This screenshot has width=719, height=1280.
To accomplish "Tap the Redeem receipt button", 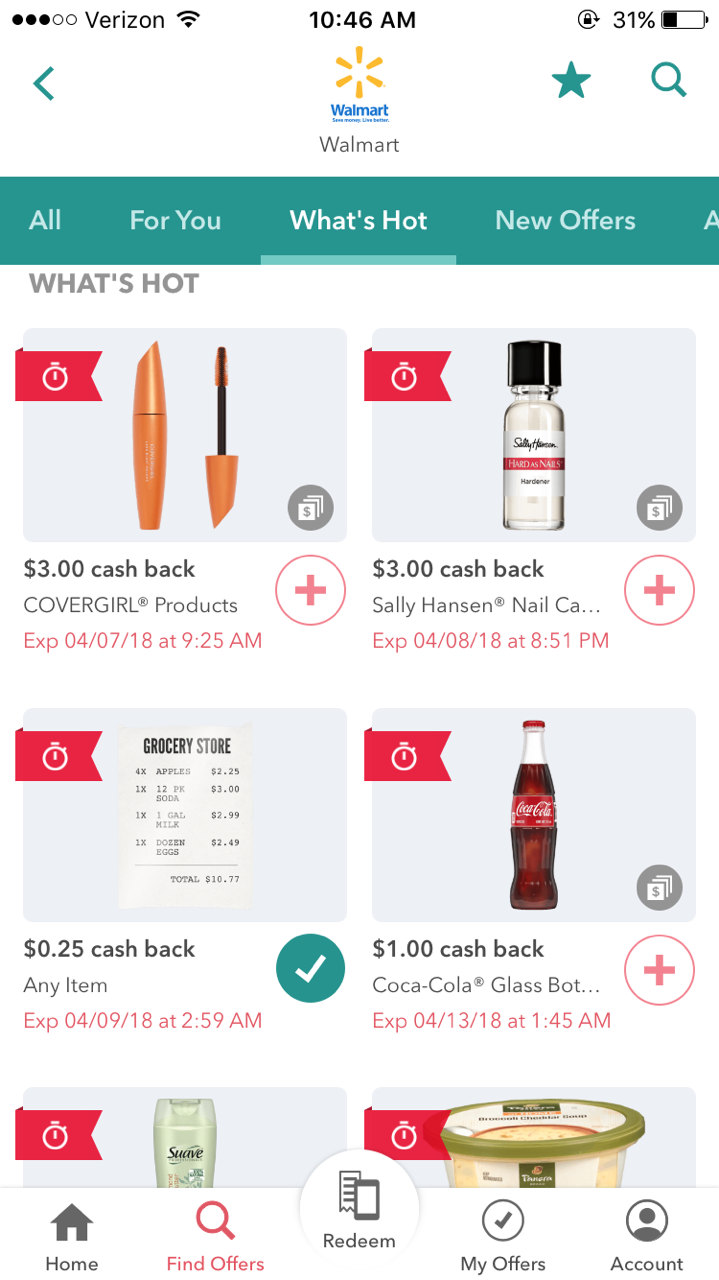I will pyautogui.click(x=359, y=1212).
